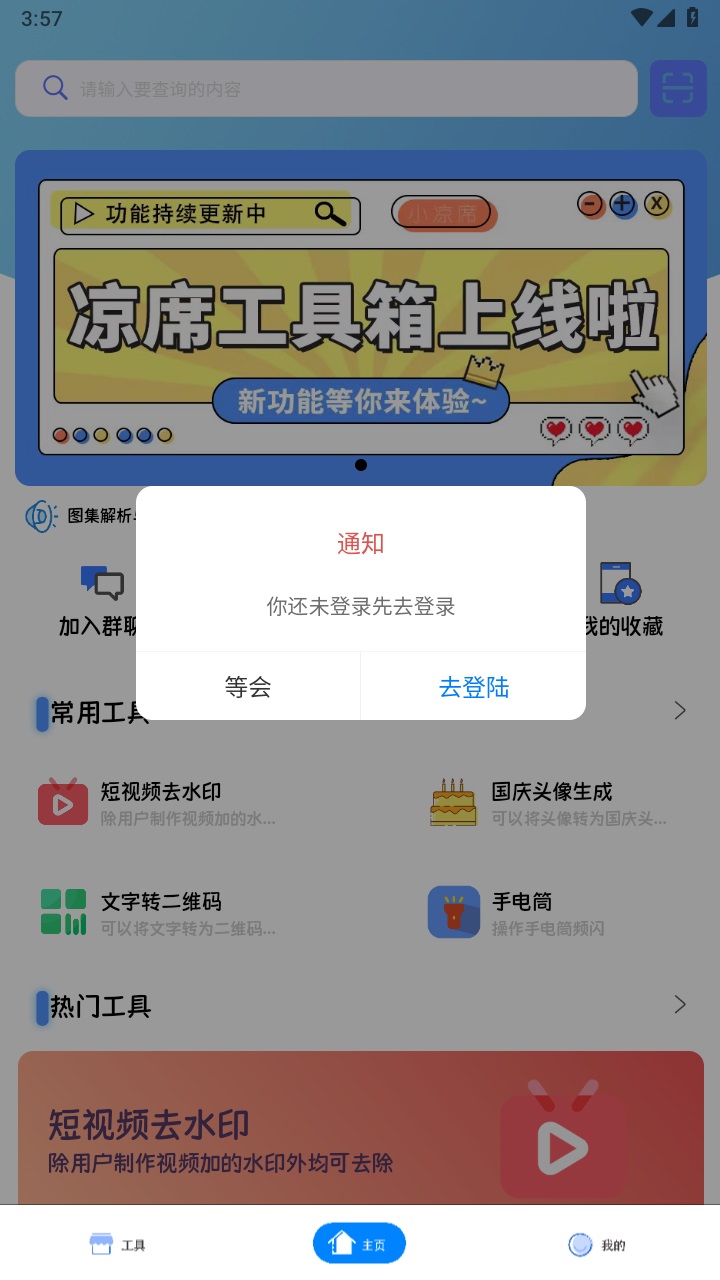Select the 国庆头像生成 avatar generator icon
This screenshot has width=720, height=1280.
453,802
